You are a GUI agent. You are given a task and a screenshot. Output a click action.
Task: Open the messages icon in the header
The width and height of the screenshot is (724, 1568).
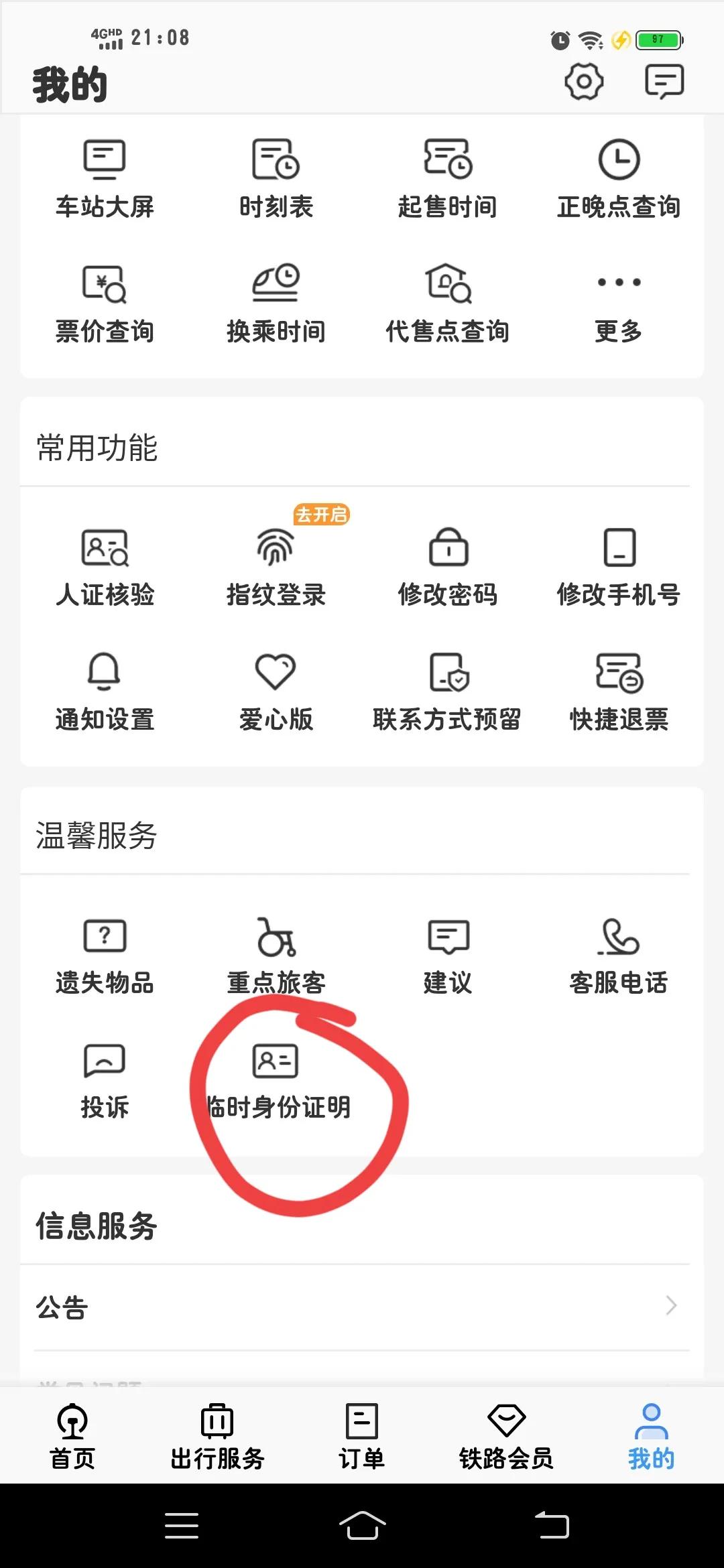pos(662,81)
